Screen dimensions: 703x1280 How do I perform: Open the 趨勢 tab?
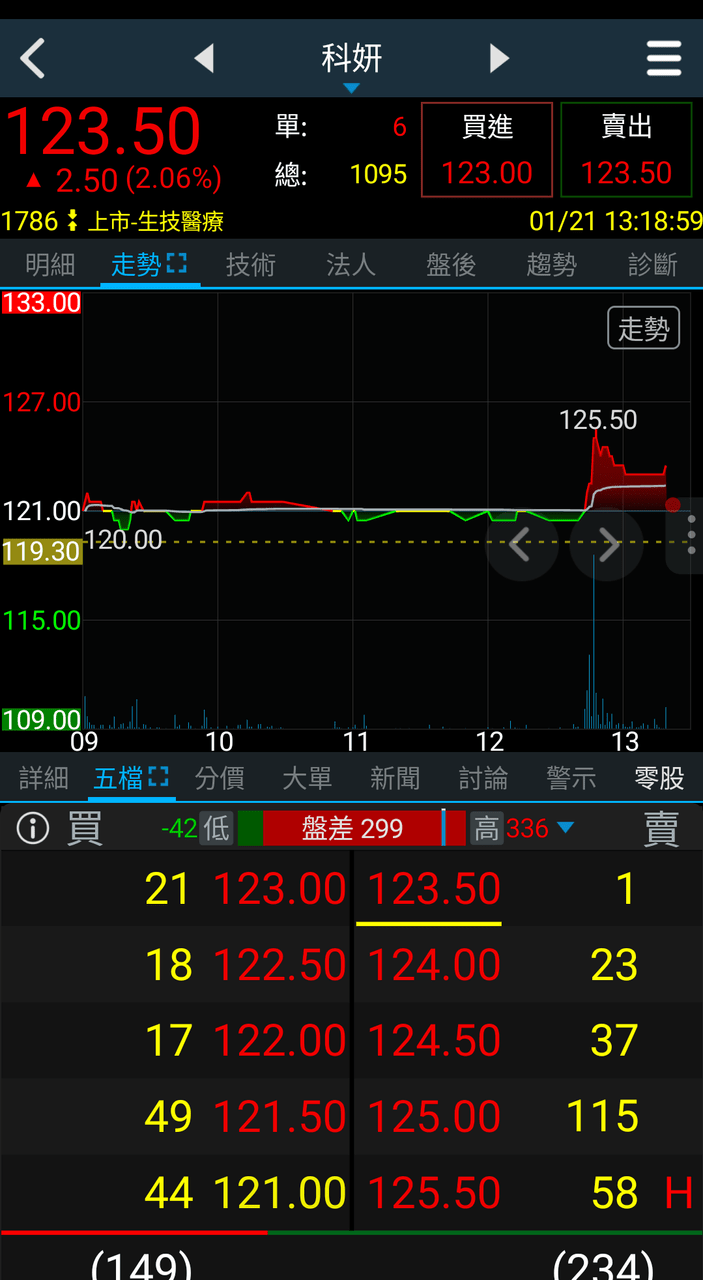(551, 264)
